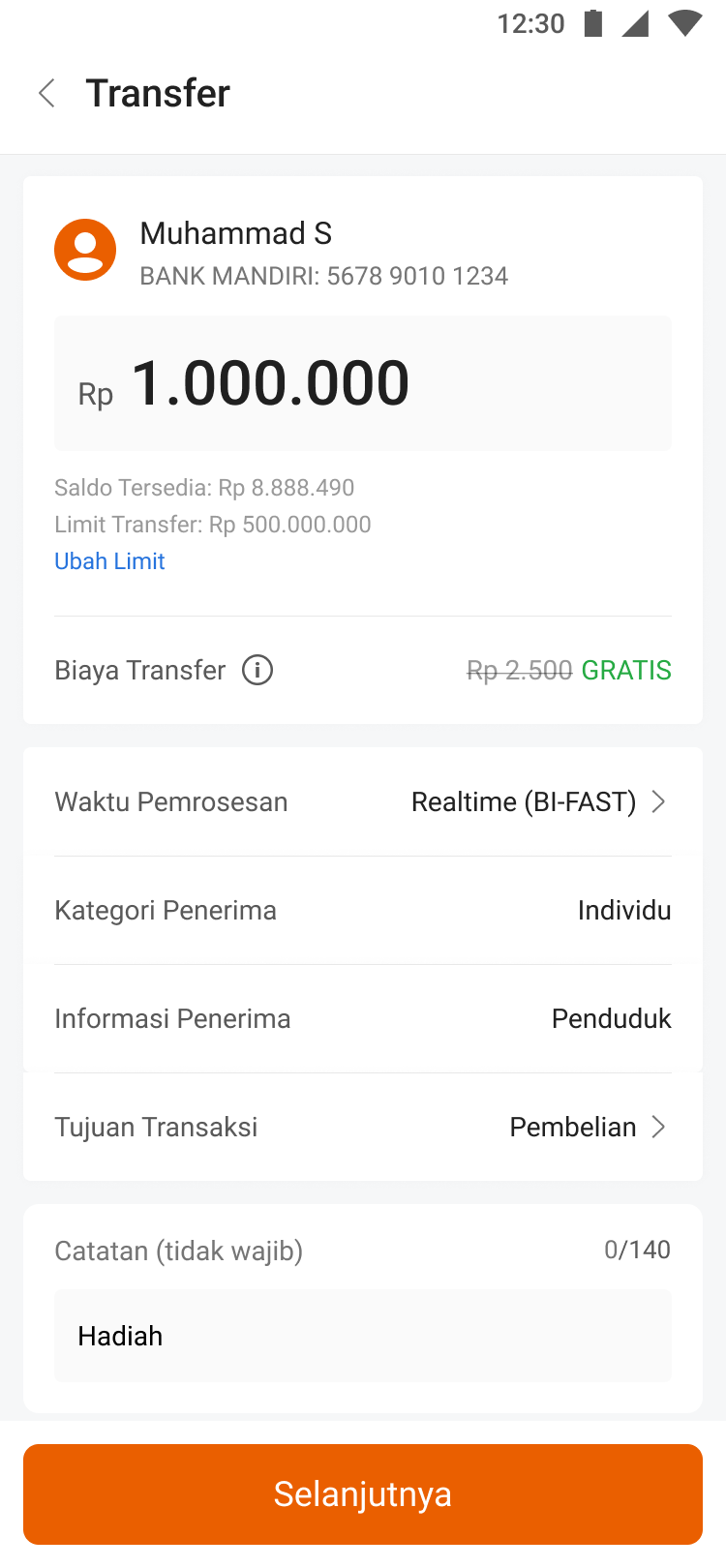
Task: Continue with the Selanjutnya button
Action: click(x=363, y=1493)
